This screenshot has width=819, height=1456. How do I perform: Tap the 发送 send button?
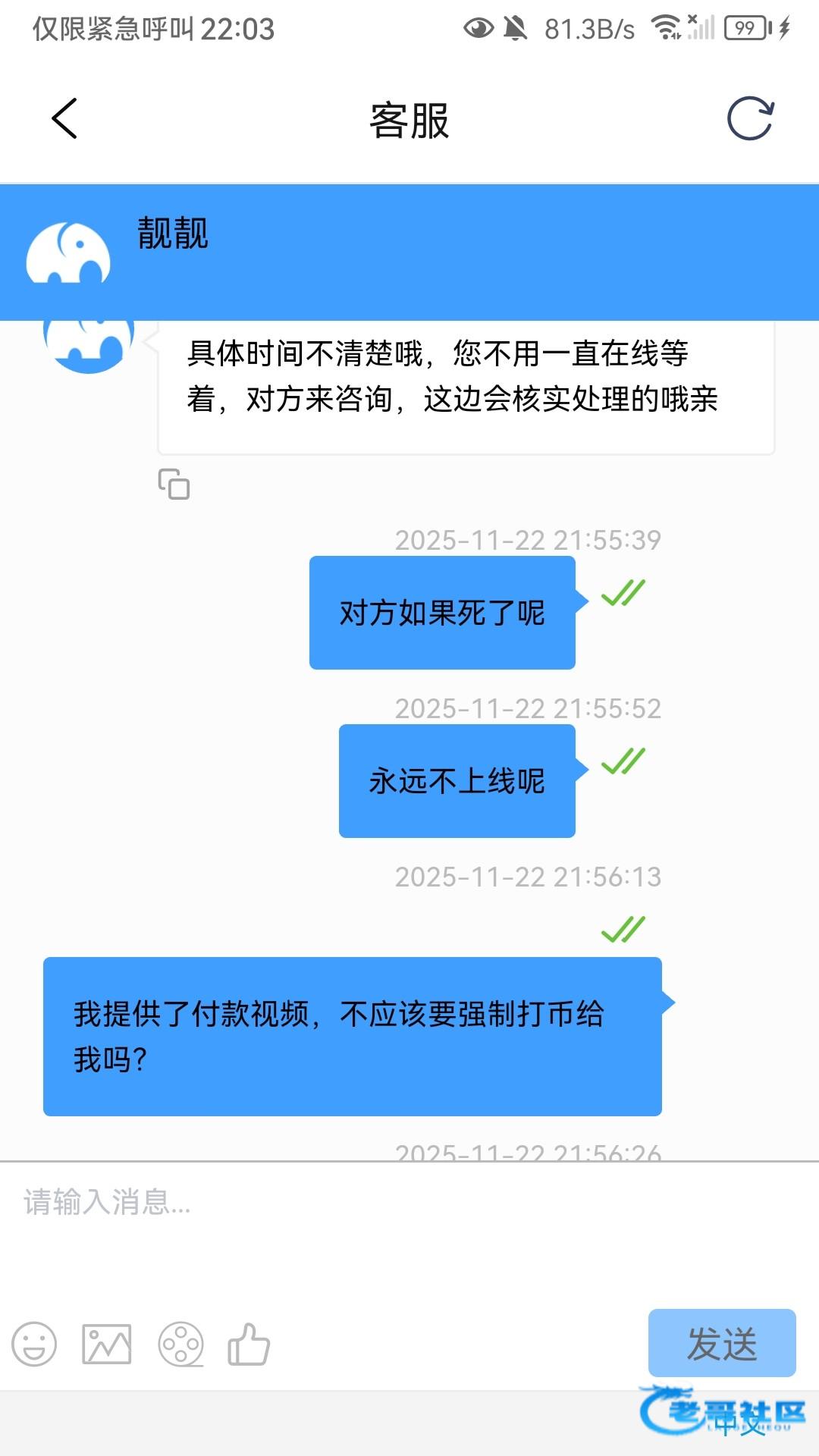(x=721, y=1343)
